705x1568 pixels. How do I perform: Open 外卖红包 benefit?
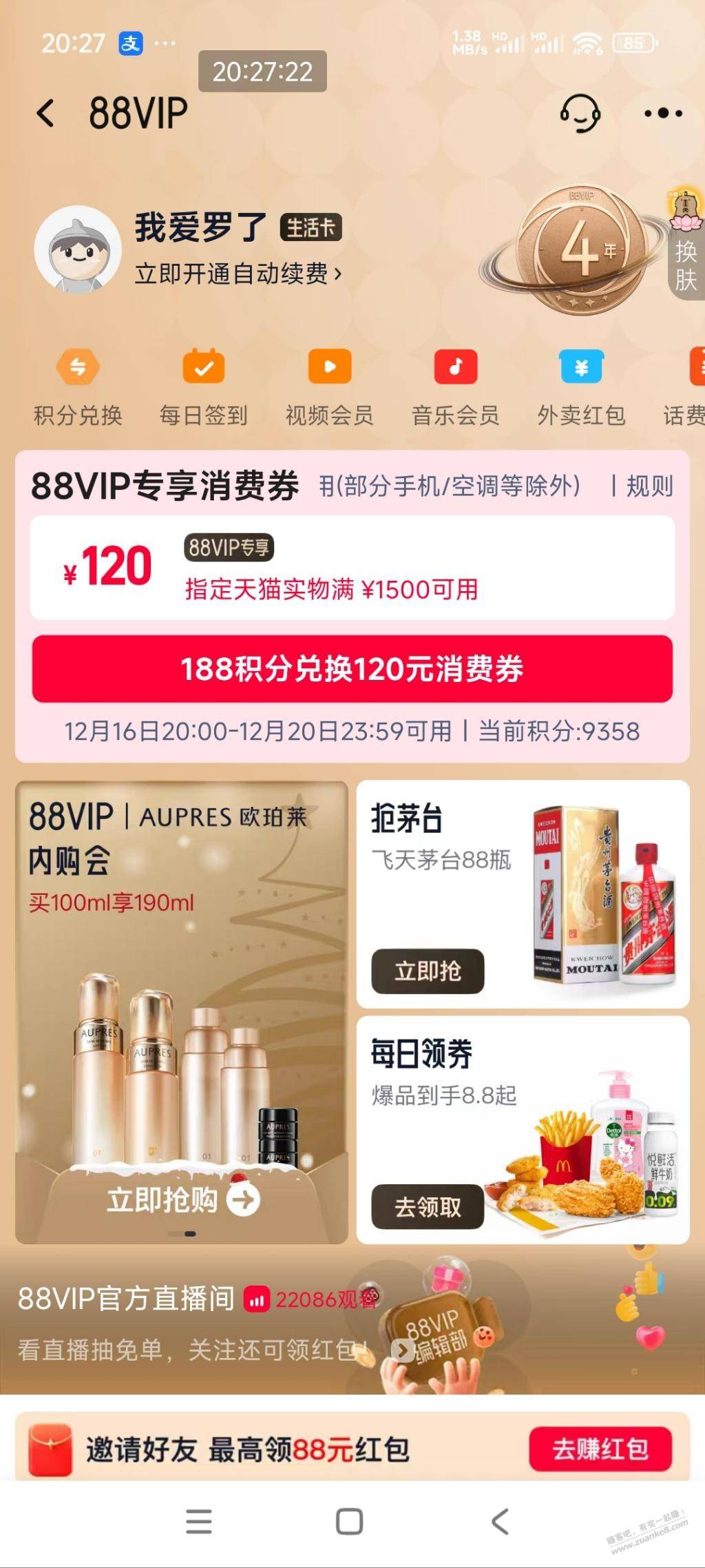pos(582,387)
